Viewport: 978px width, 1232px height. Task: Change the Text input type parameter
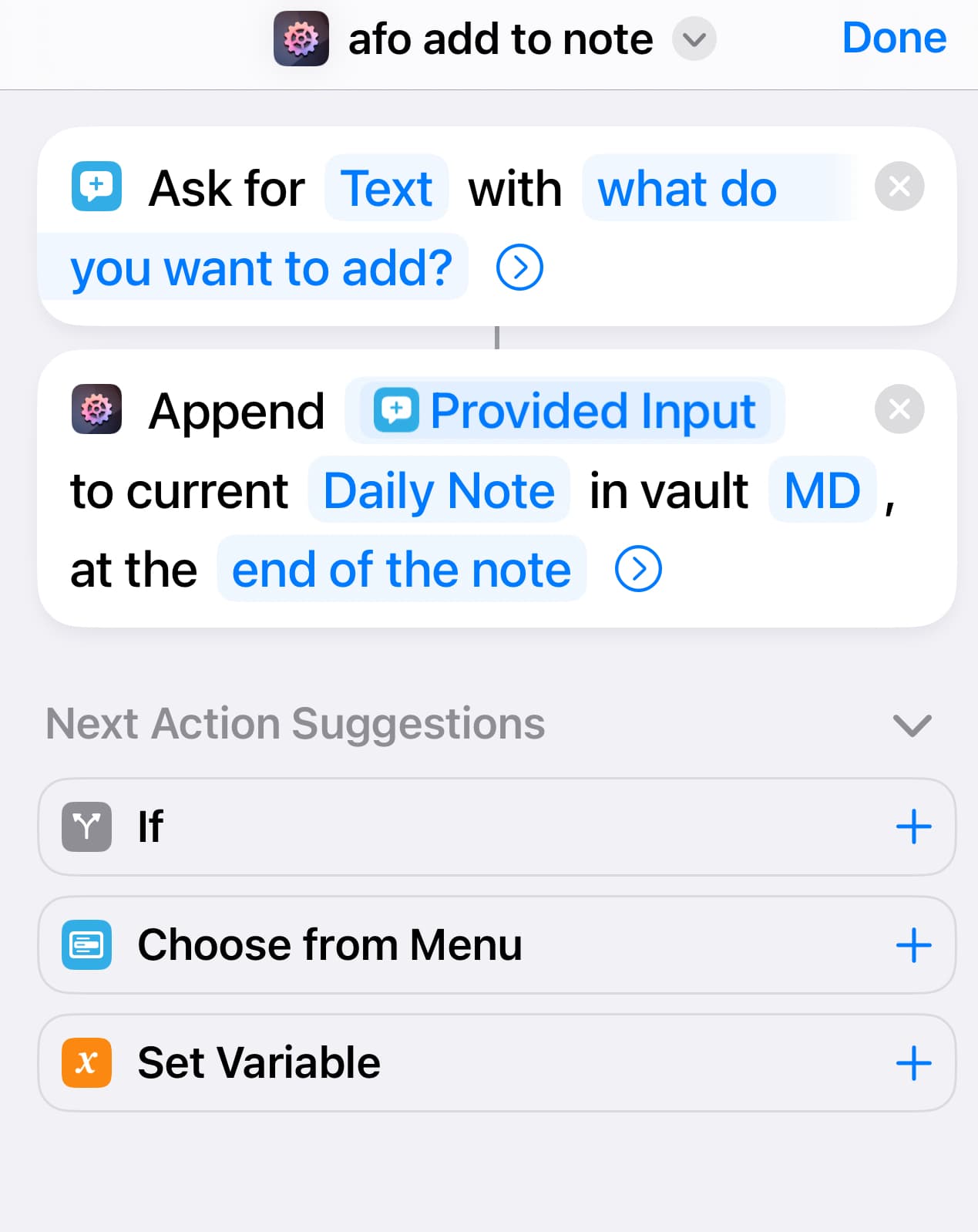[x=386, y=188]
